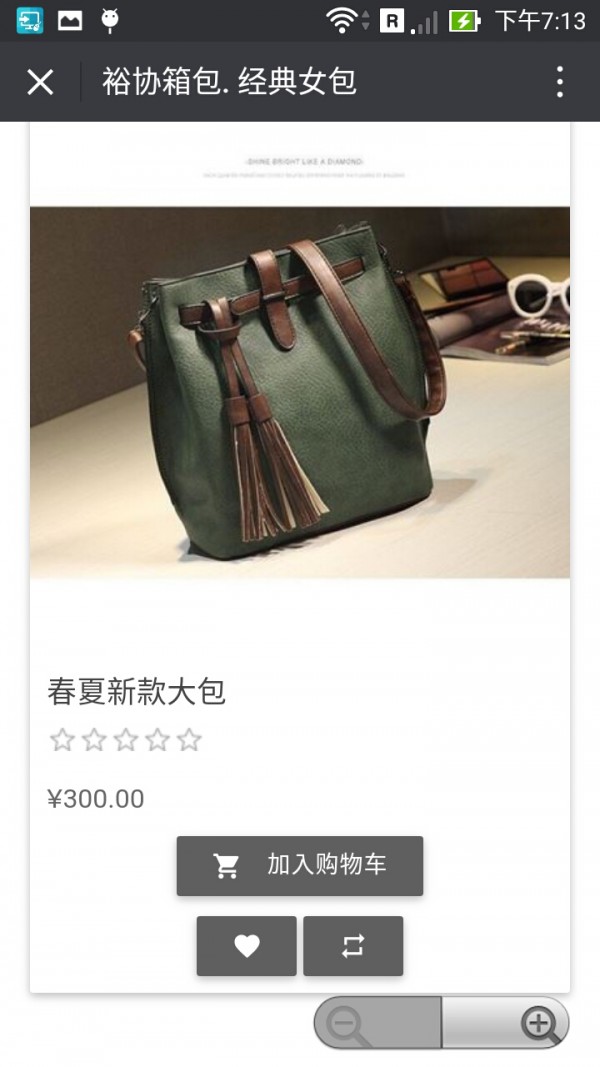Open the overflow menu
Viewport: 600px width, 1067px height.
(x=559, y=82)
